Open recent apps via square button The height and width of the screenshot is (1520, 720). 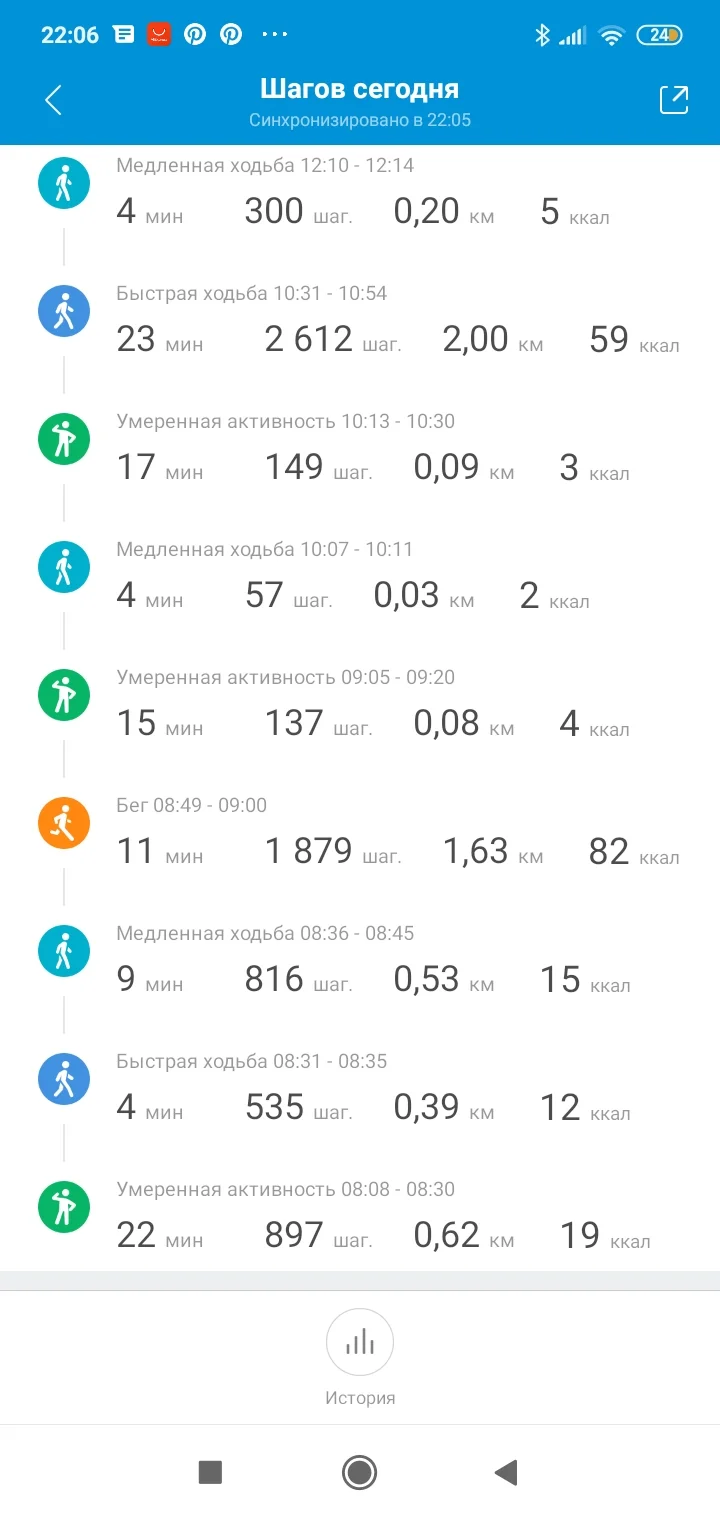[210, 1472]
